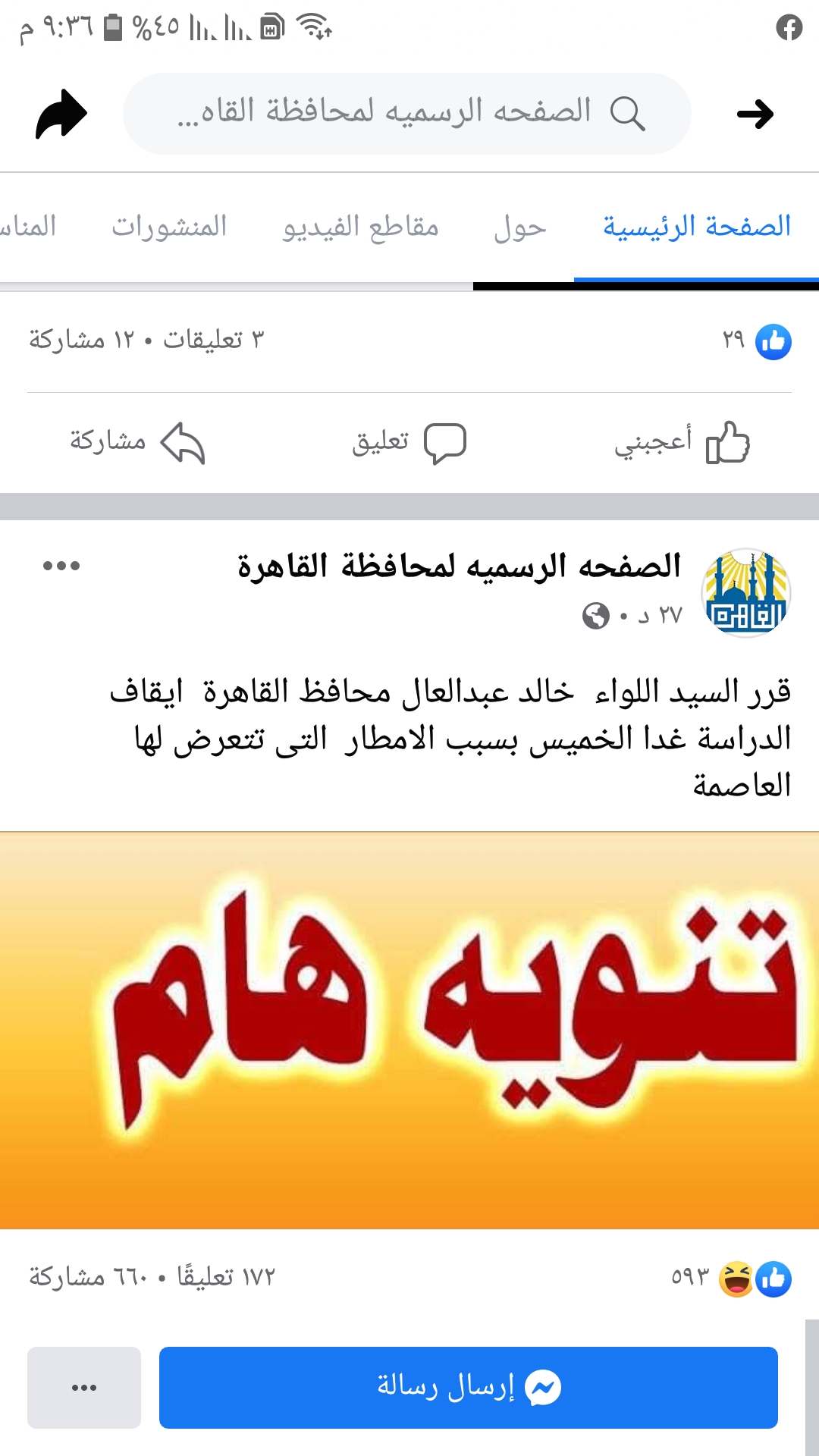819x1456 pixels.
Task: Open the search magnifier icon in the search bar
Action: pyautogui.click(x=626, y=112)
